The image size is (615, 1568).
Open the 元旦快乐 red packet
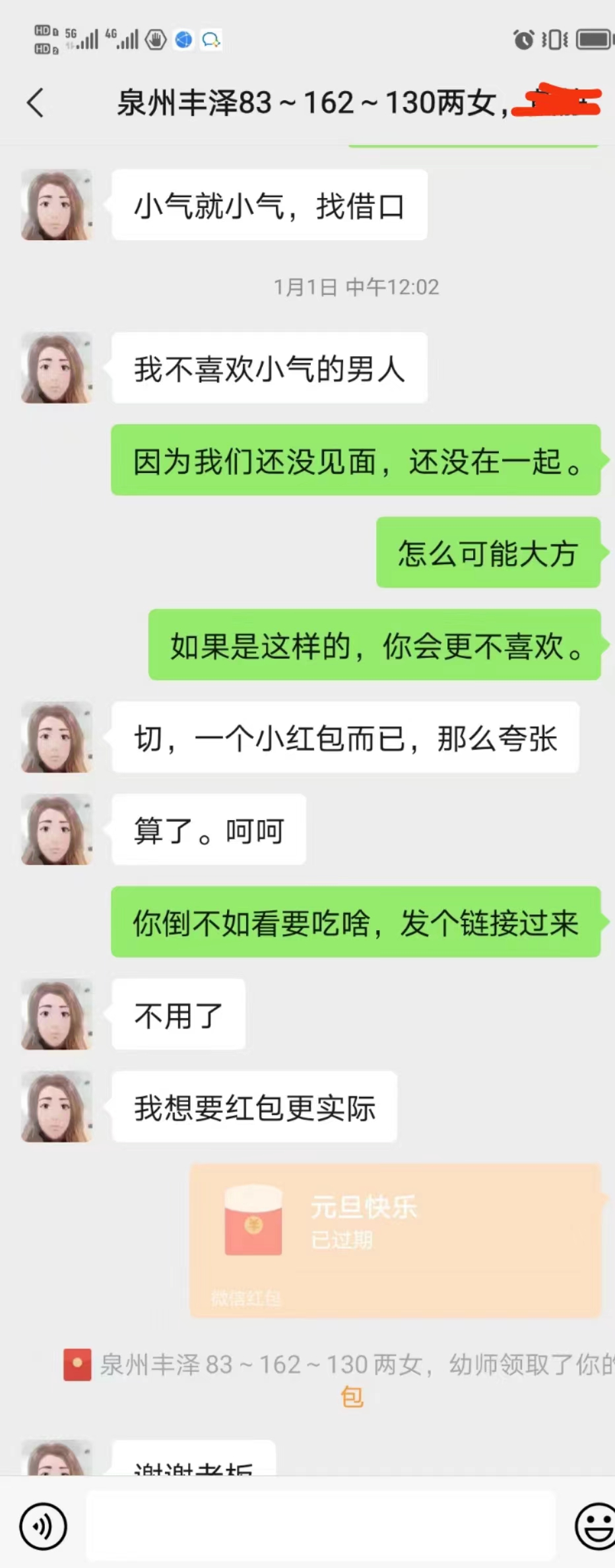coord(396,1240)
